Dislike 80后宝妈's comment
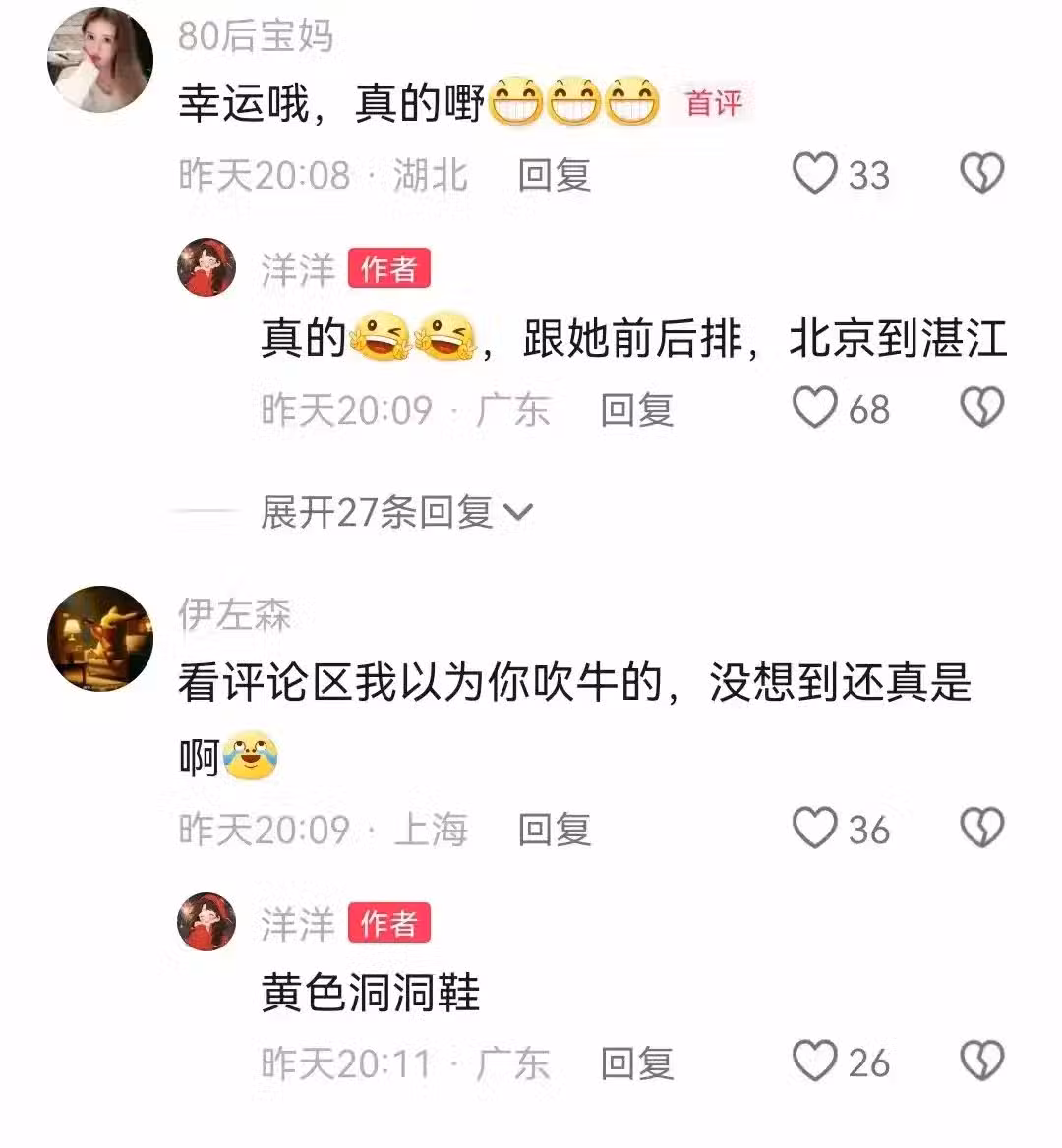This screenshot has height=1148, width=1062. tap(981, 174)
